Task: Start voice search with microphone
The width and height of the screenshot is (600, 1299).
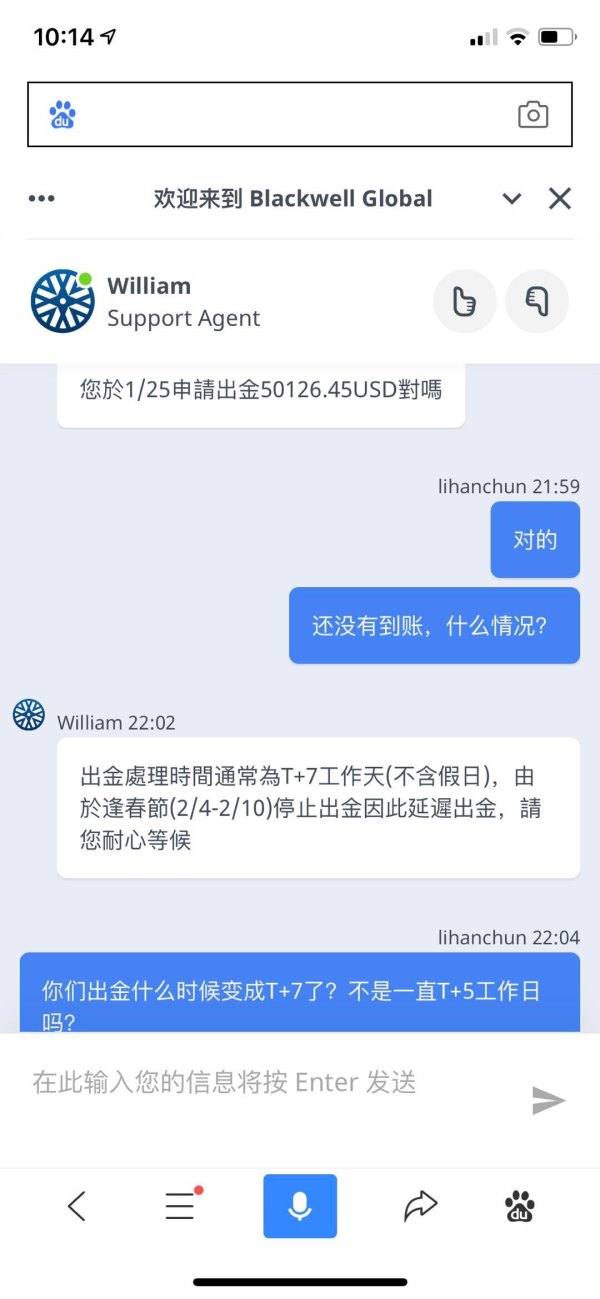Action: (x=300, y=1206)
